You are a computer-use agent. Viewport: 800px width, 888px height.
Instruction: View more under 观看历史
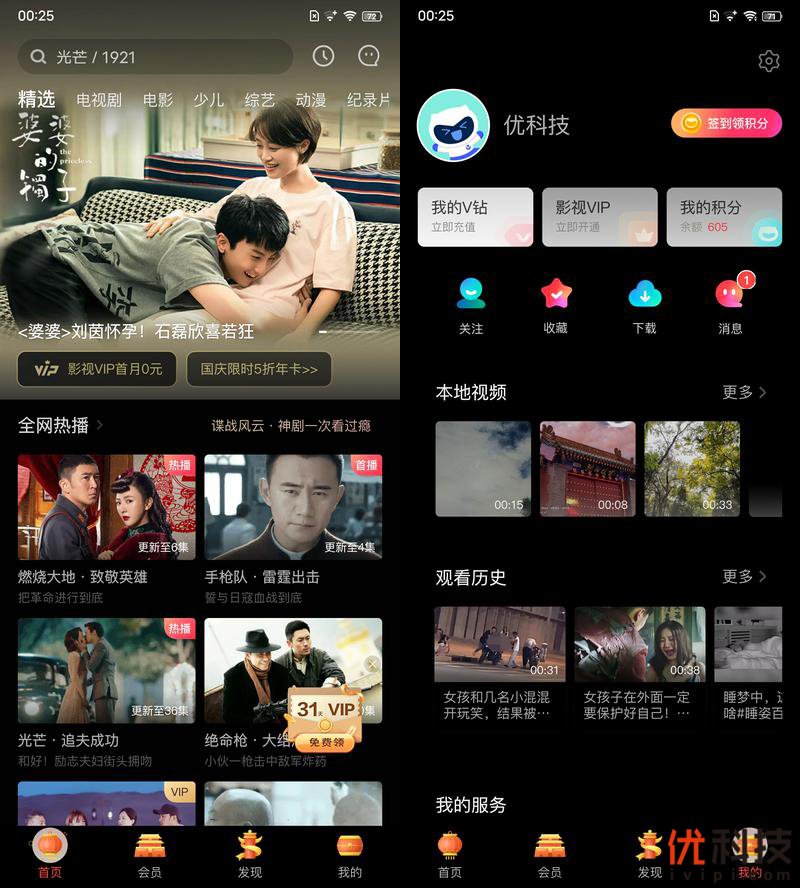point(744,576)
